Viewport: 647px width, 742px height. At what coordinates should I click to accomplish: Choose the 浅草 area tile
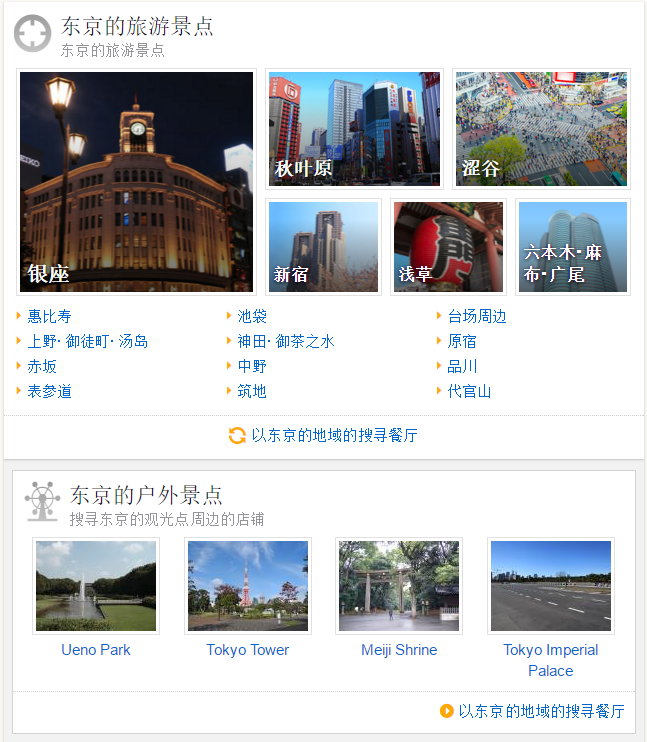point(448,248)
